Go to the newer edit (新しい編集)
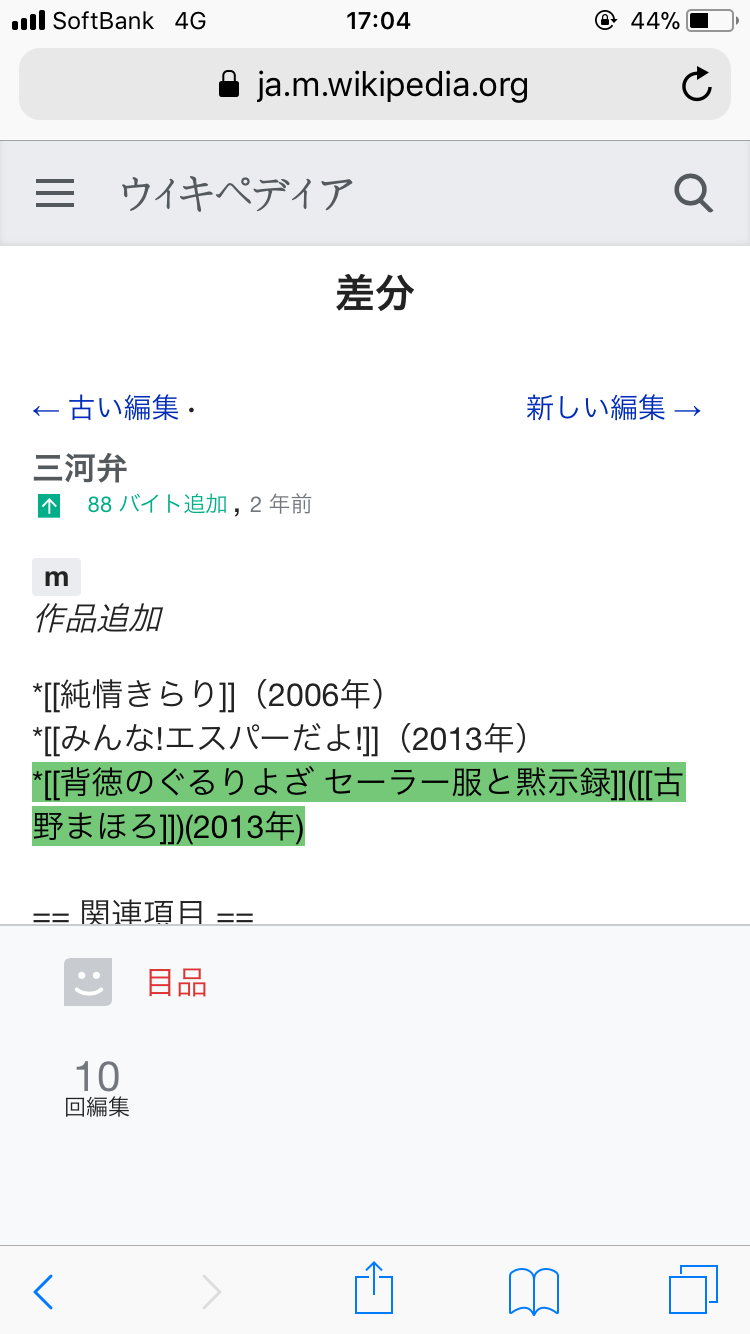Image resolution: width=750 pixels, height=1334 pixels. [x=614, y=408]
